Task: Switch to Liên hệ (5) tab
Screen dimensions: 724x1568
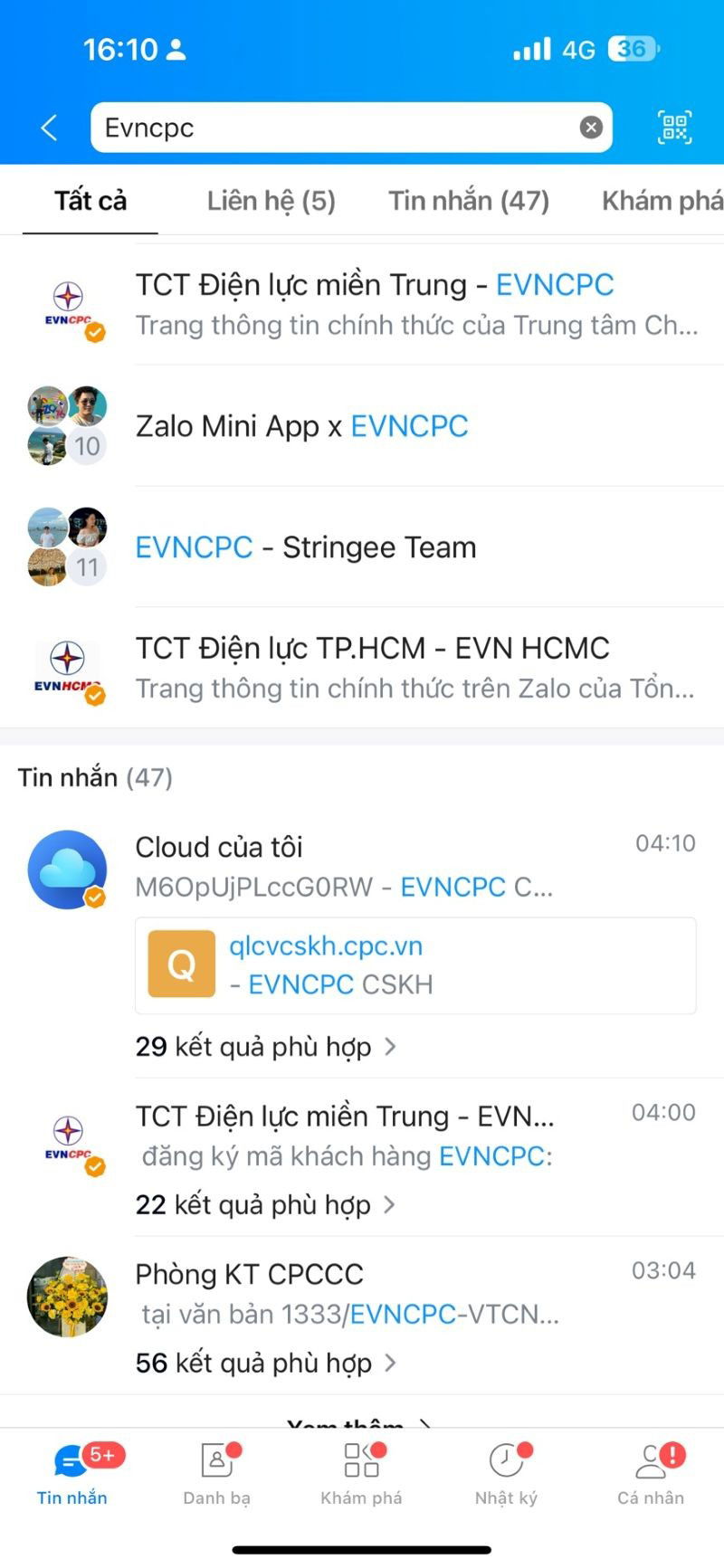Action: tap(271, 201)
